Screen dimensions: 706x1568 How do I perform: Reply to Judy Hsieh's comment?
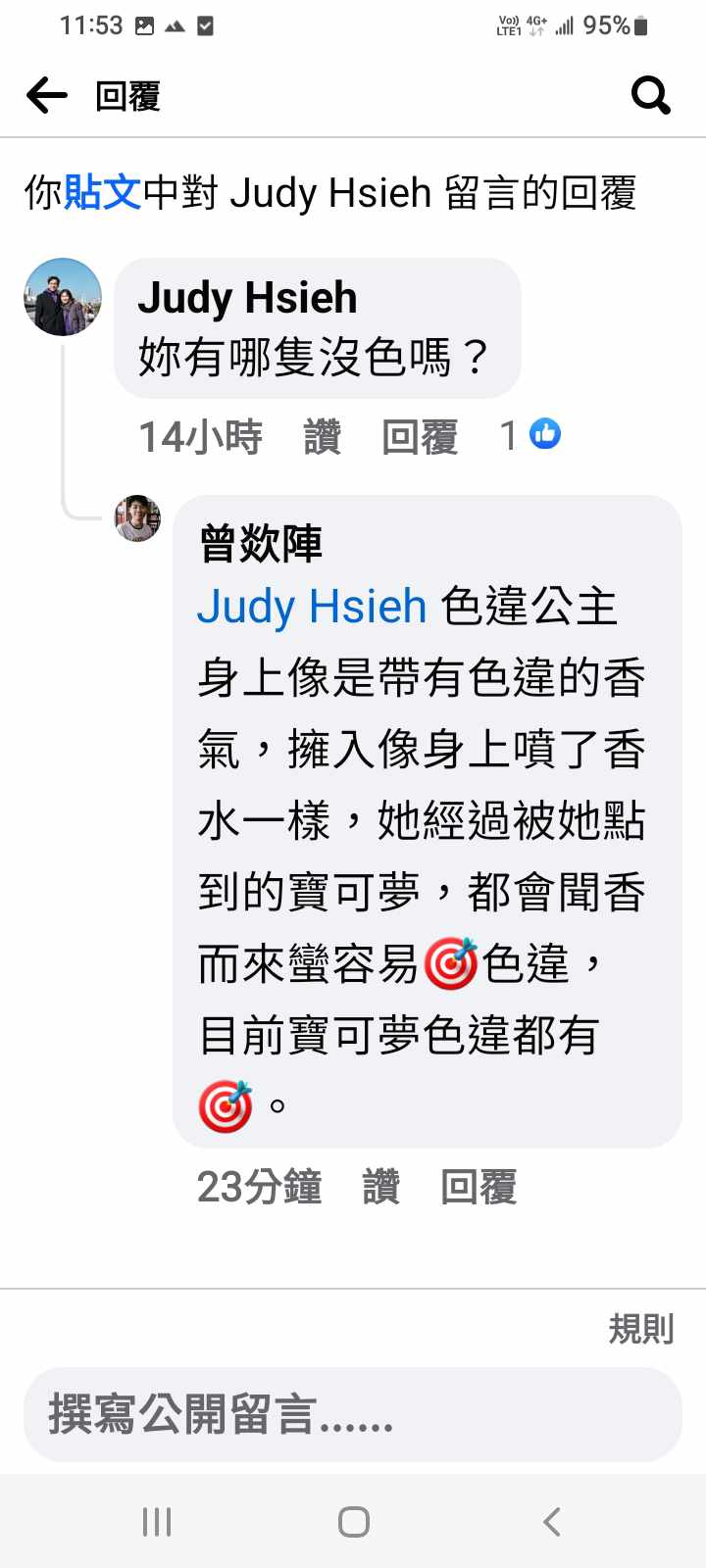tap(420, 437)
